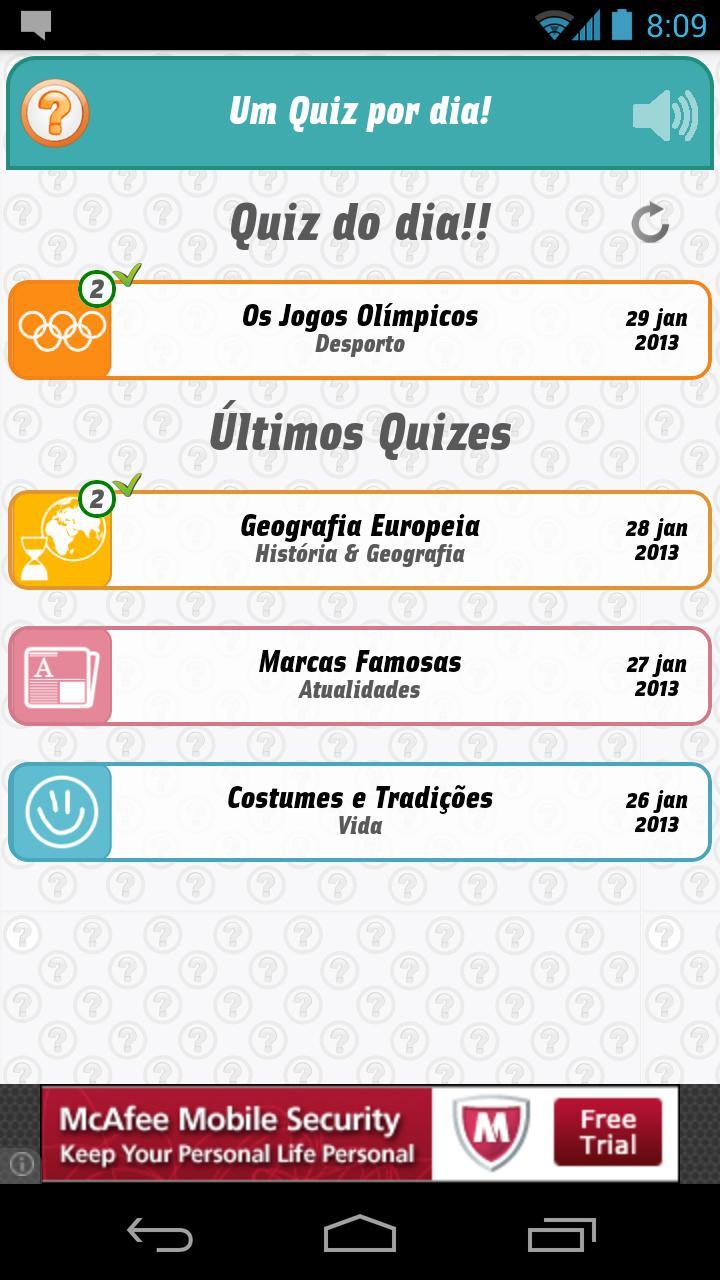Open the Os Jogos Olímpicos quiz
Screen dimensions: 720x1280
click(360, 330)
